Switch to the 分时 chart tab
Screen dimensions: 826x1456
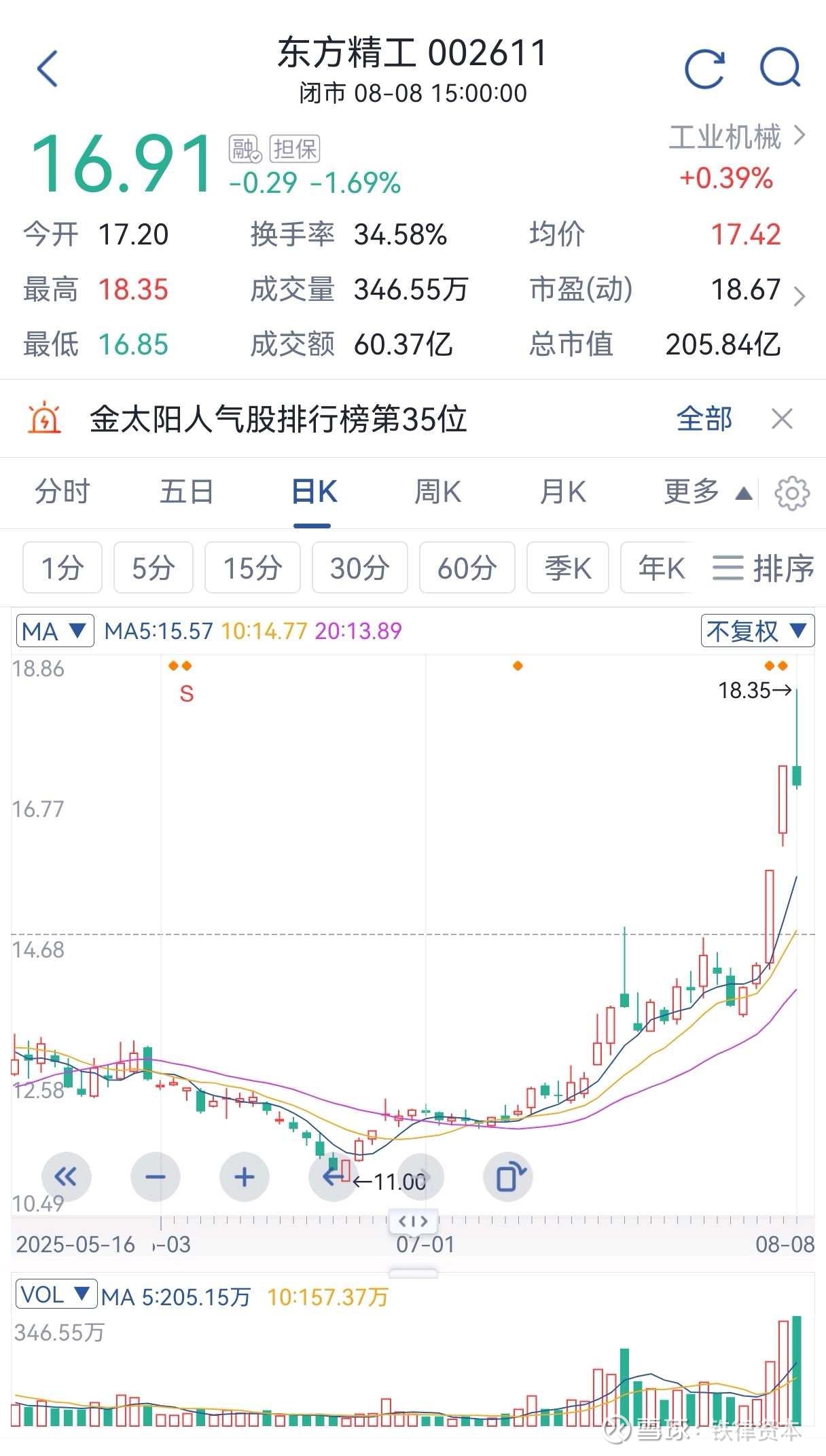62,492
